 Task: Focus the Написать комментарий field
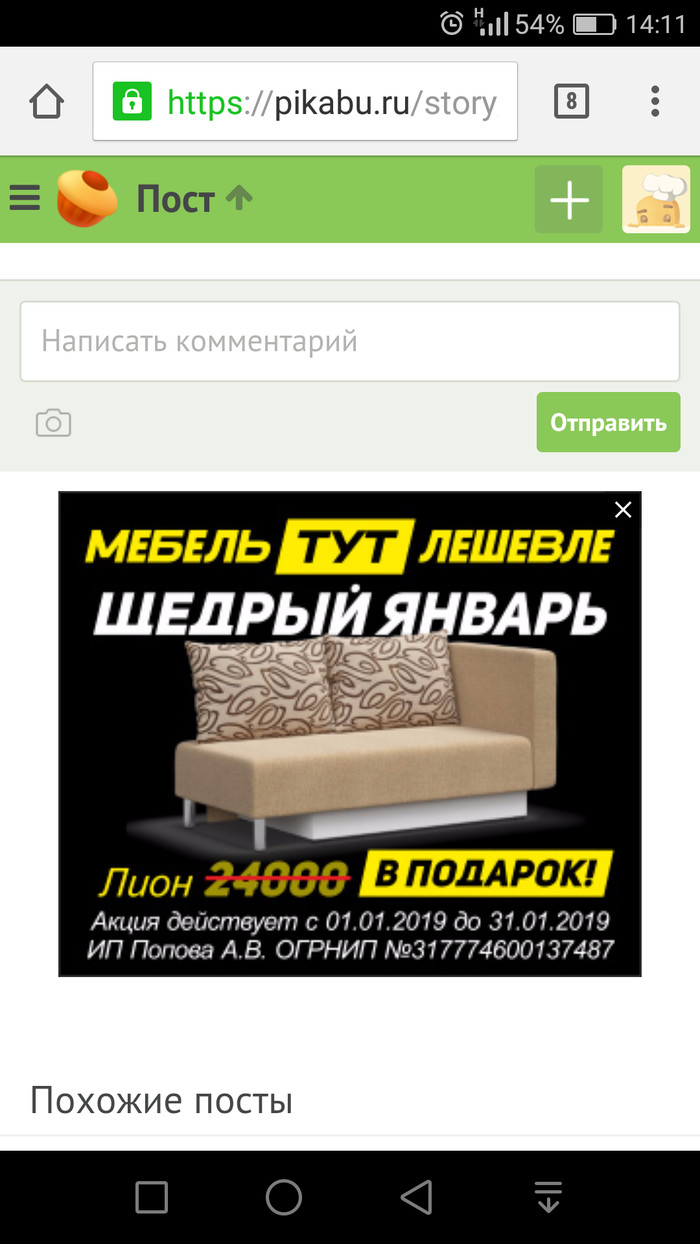(x=350, y=342)
